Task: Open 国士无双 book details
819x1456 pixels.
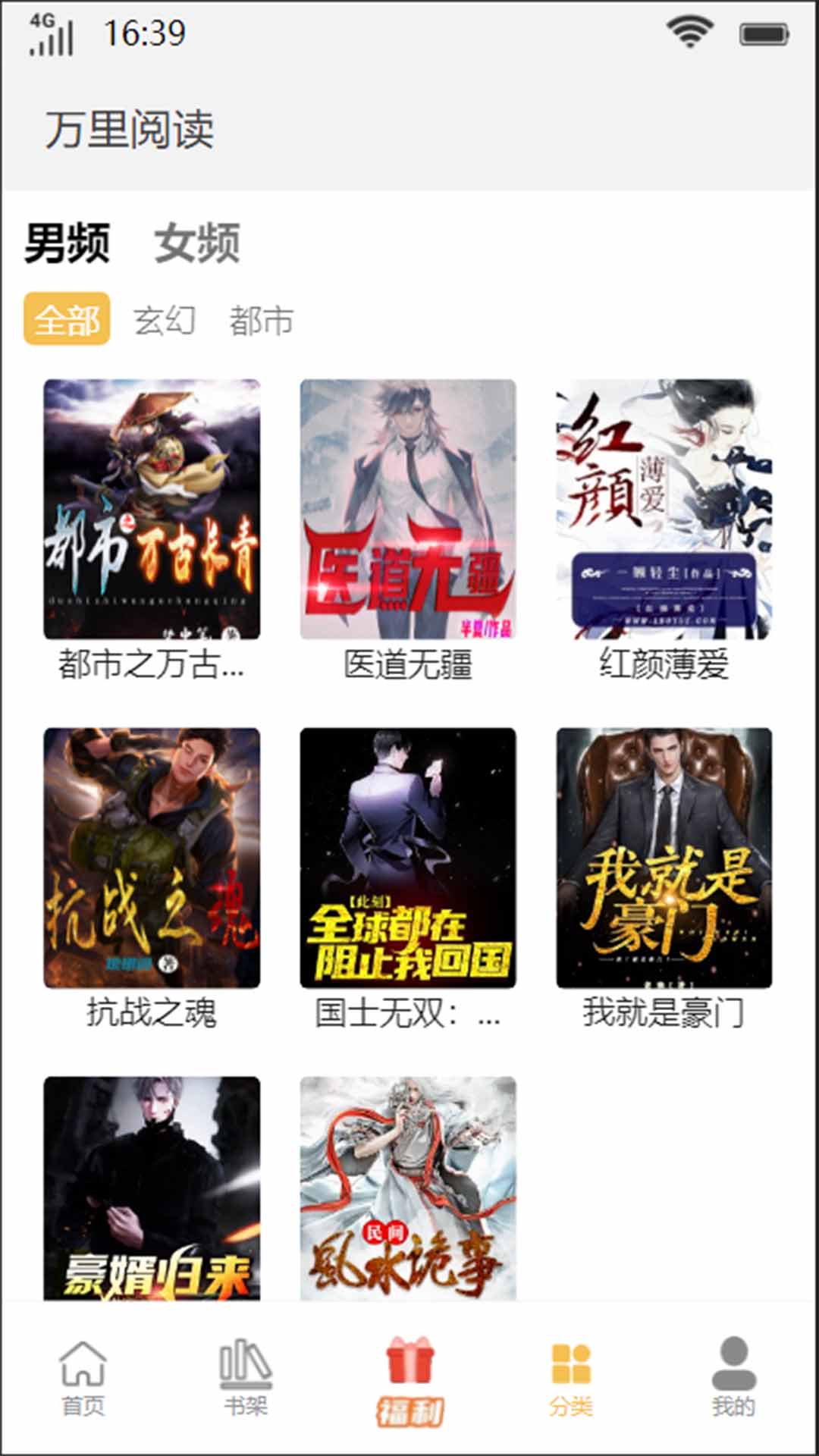Action: (408, 857)
